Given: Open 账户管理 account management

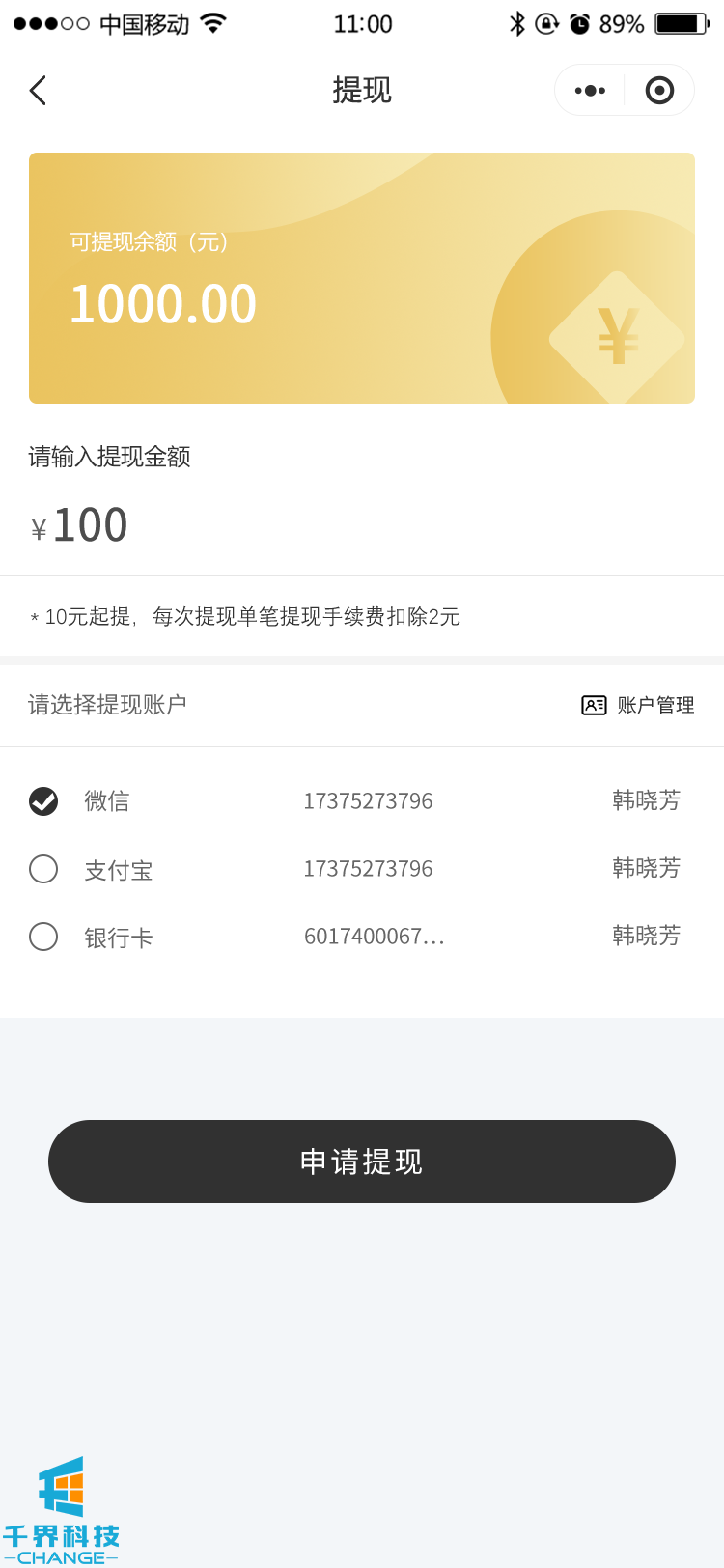Looking at the screenshot, I should 638,705.
